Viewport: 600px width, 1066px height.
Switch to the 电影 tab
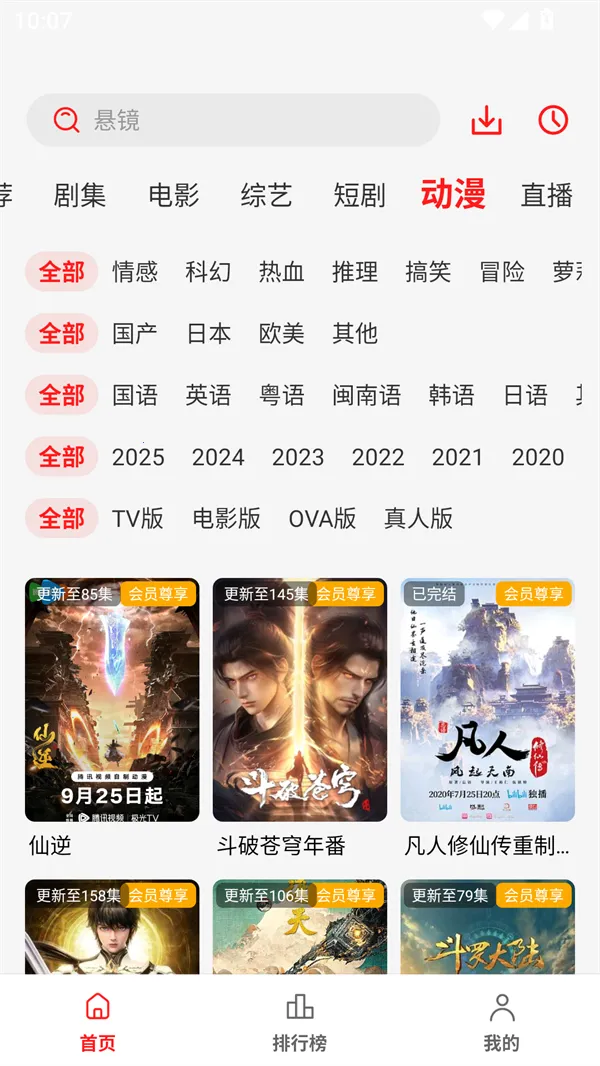pos(174,195)
